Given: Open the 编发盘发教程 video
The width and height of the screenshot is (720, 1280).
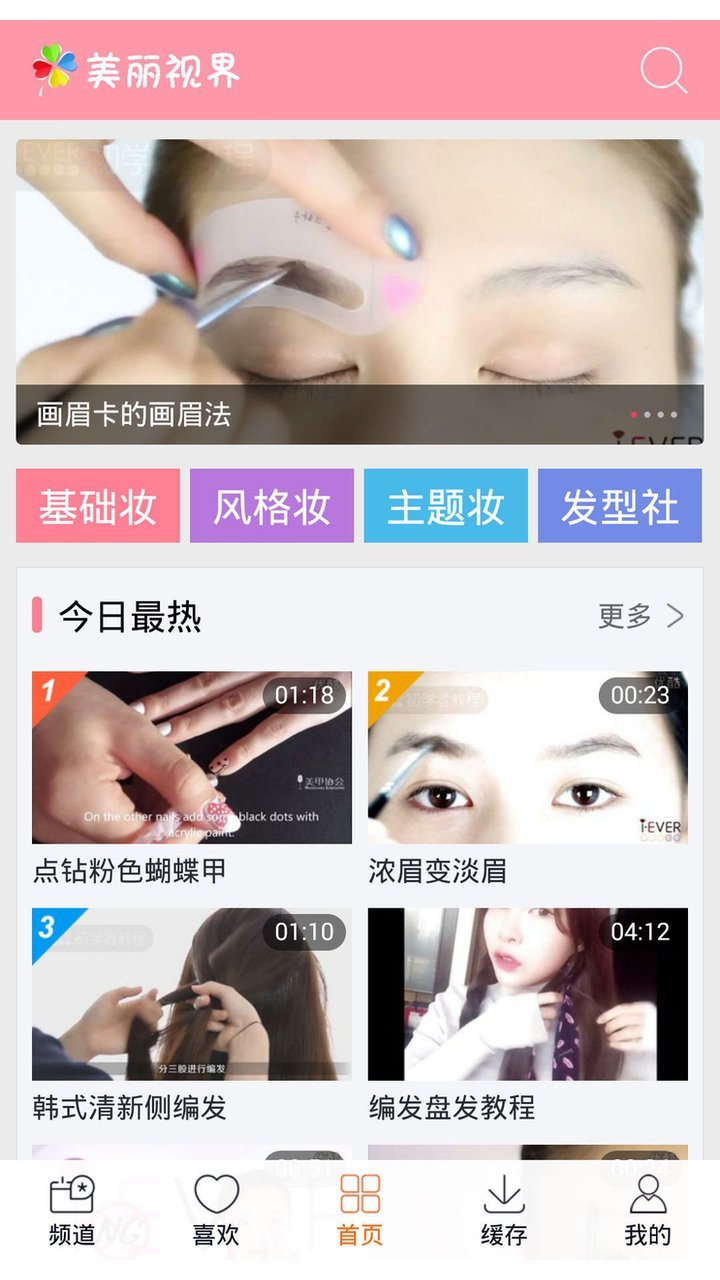Looking at the screenshot, I should click(528, 994).
